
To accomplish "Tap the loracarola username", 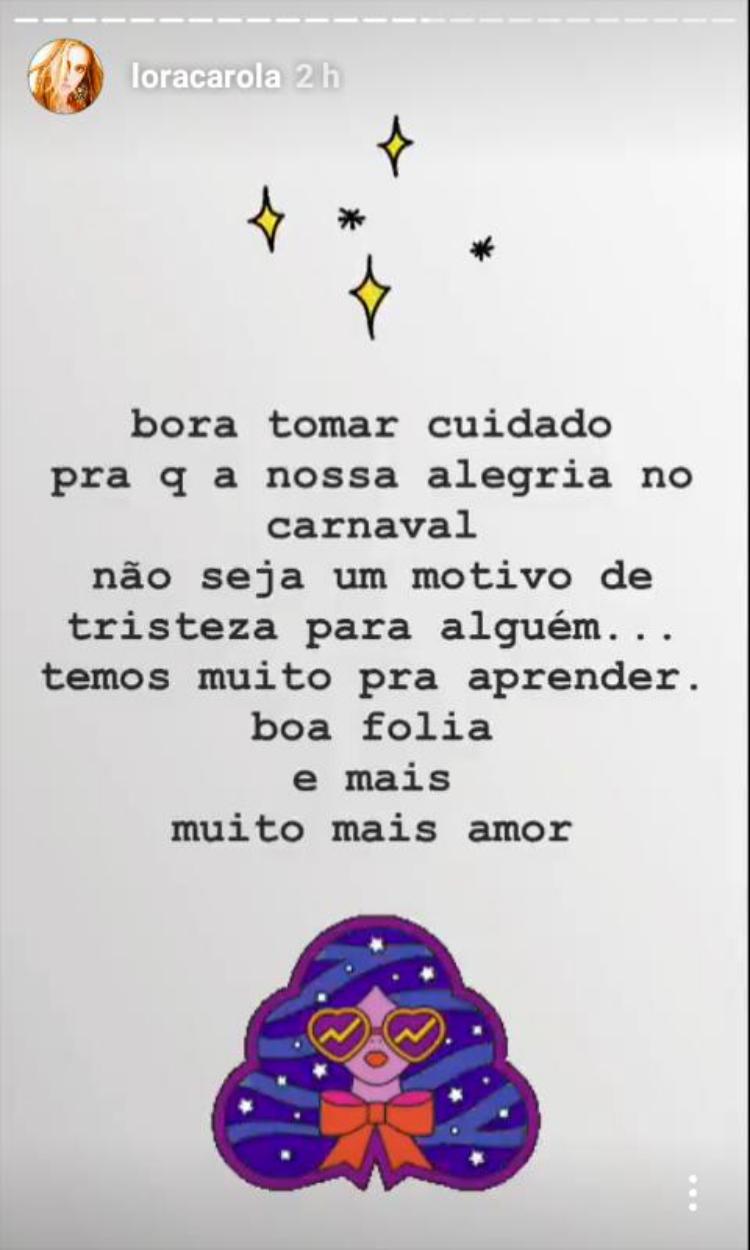I will coord(206,79).
